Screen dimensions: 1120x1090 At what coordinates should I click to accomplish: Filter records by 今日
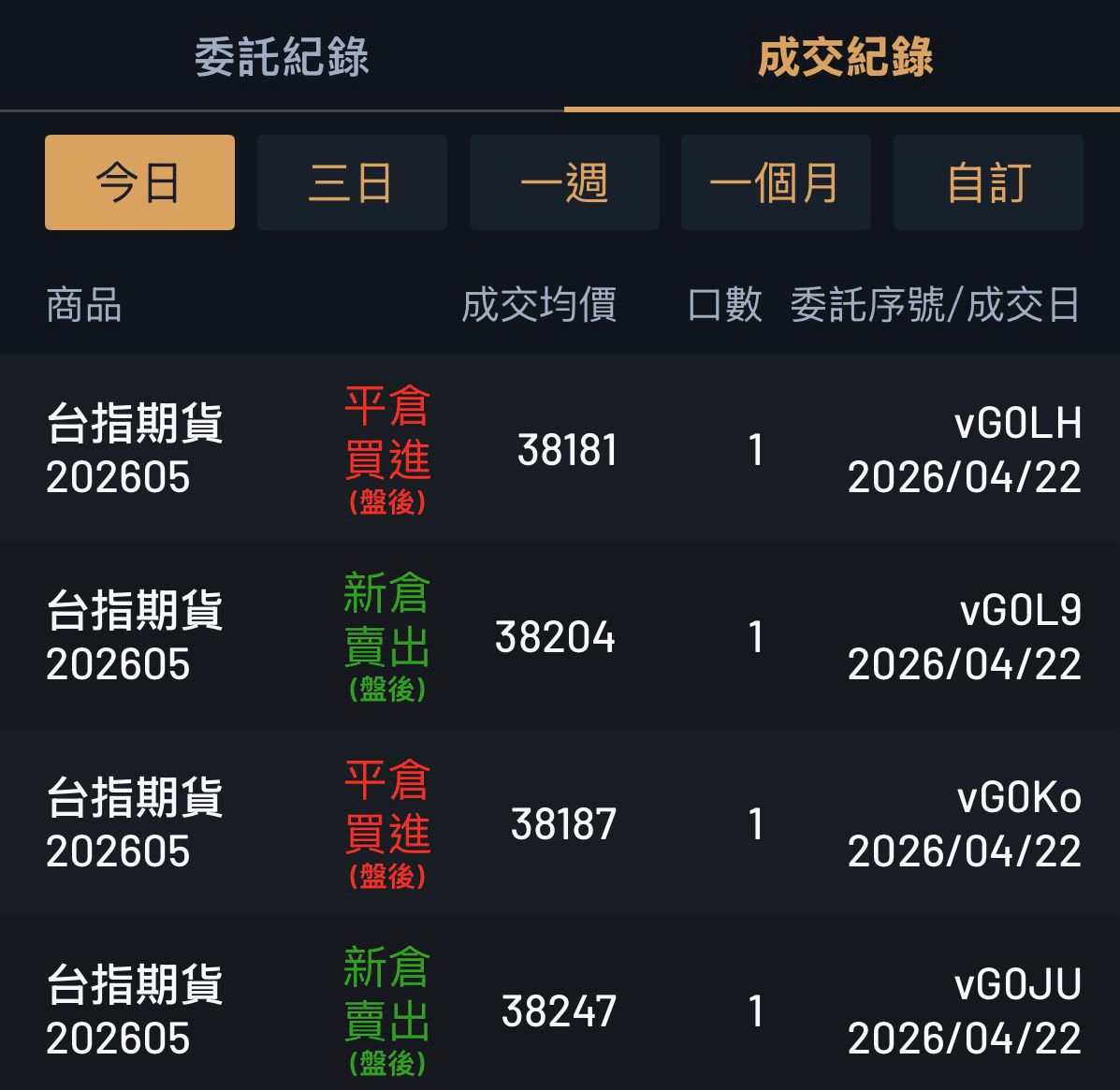pos(139,182)
